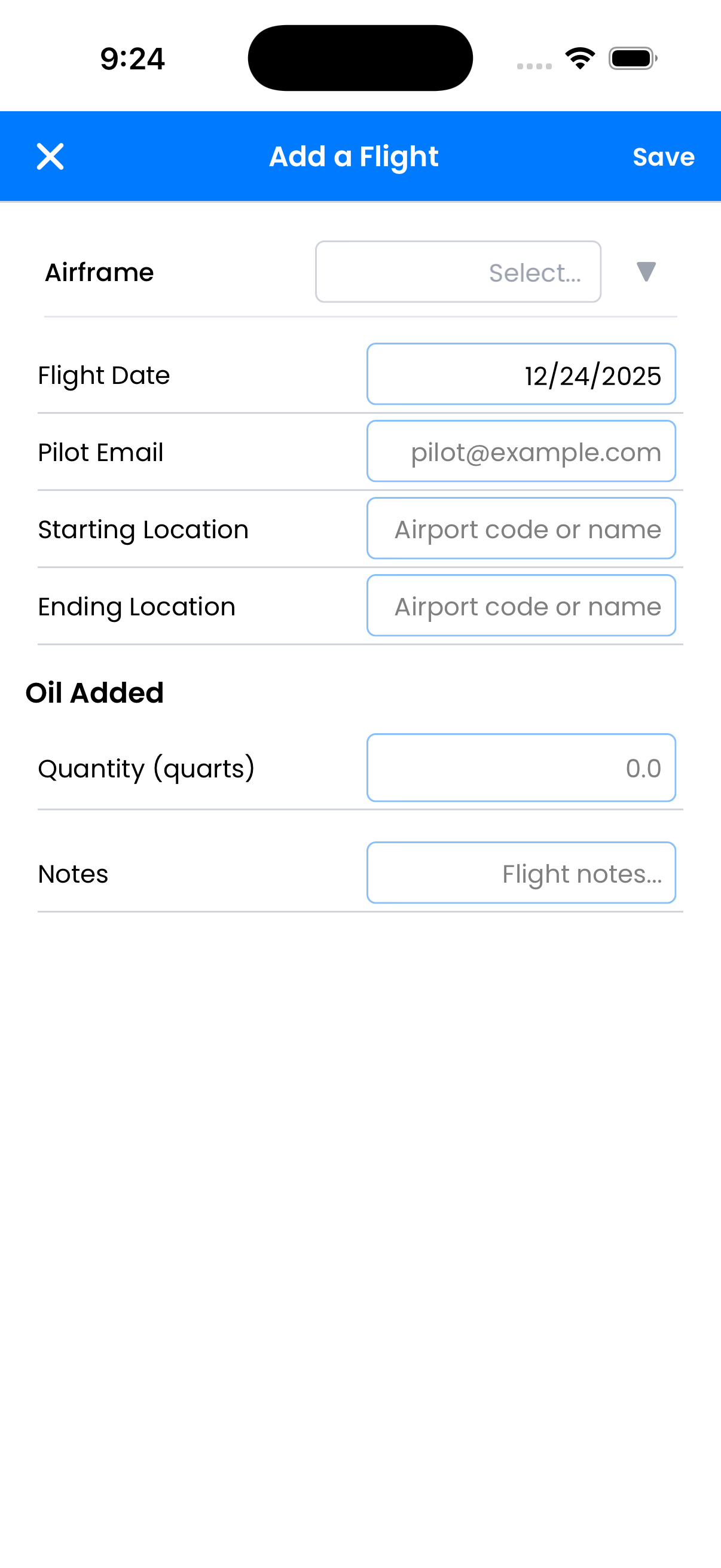The width and height of the screenshot is (721, 1568).
Task: Click the Oil Added section heading
Action: (94, 692)
